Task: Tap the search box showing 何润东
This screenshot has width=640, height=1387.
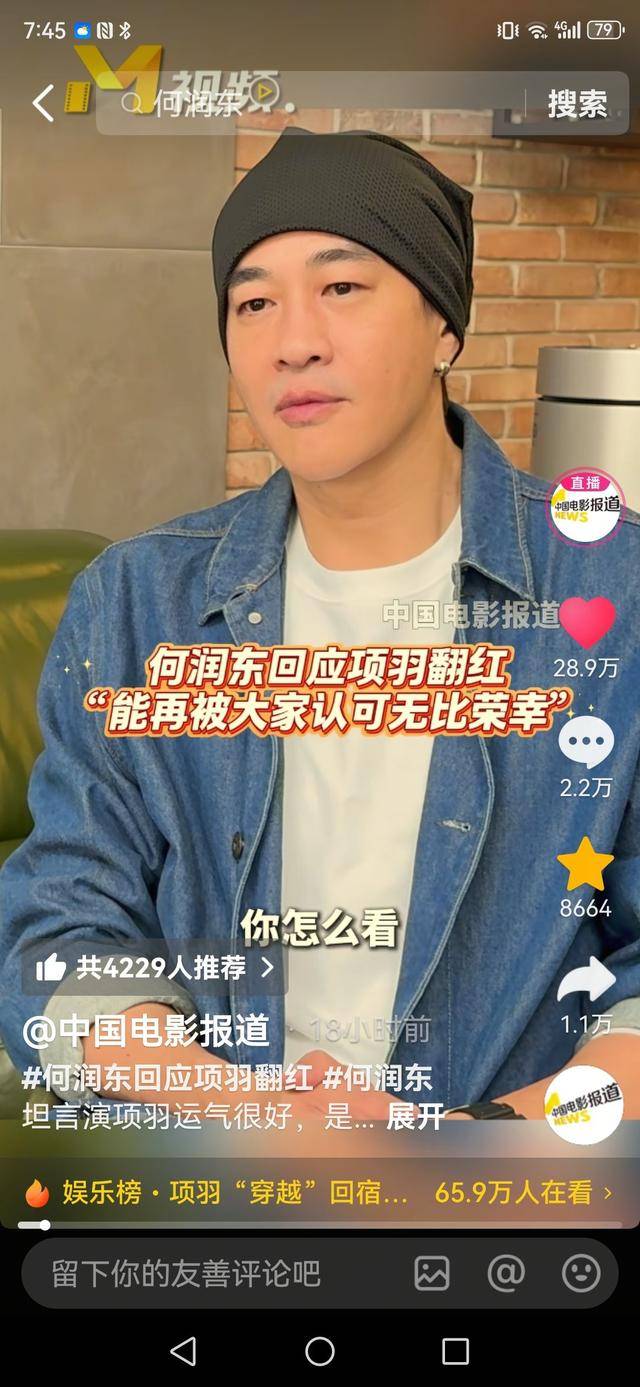Action: 320,103
